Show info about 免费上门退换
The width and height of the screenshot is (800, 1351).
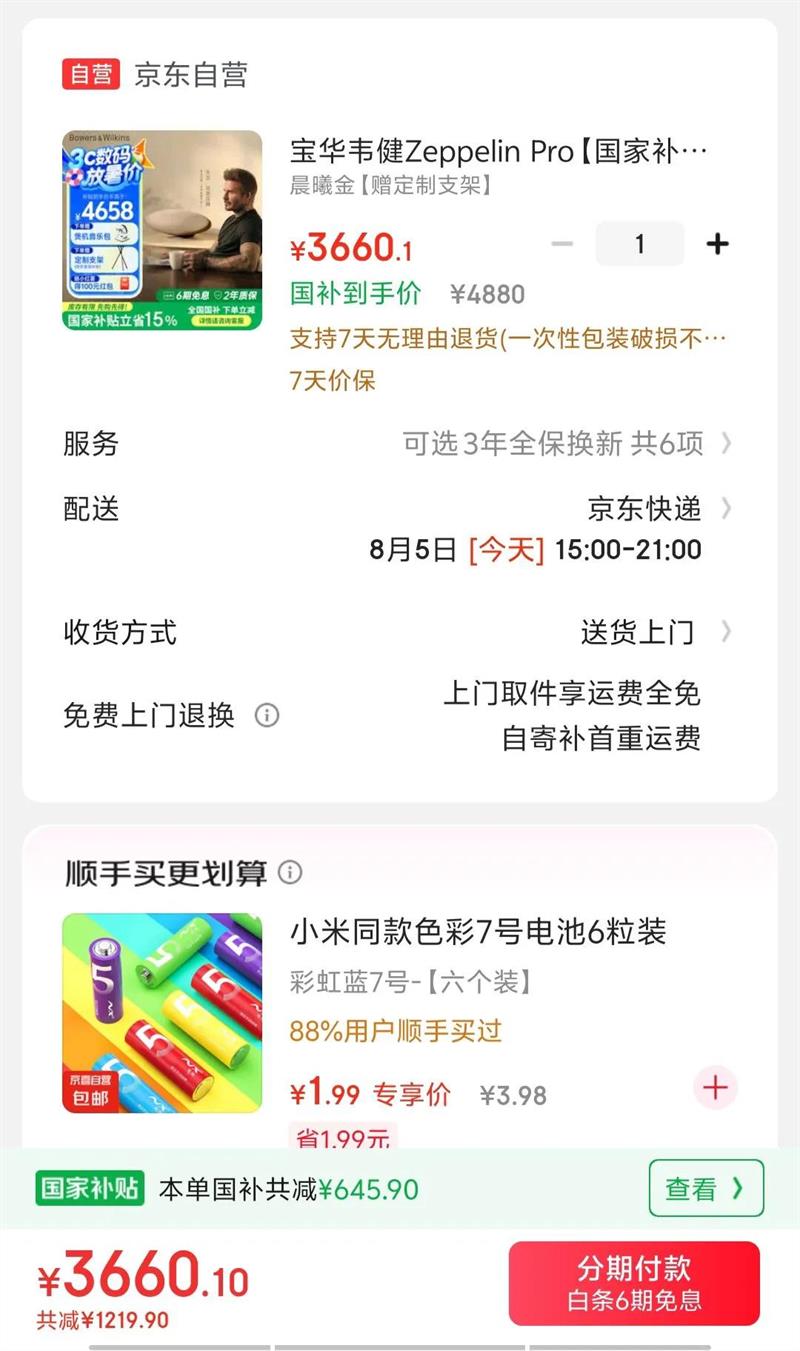(x=267, y=715)
